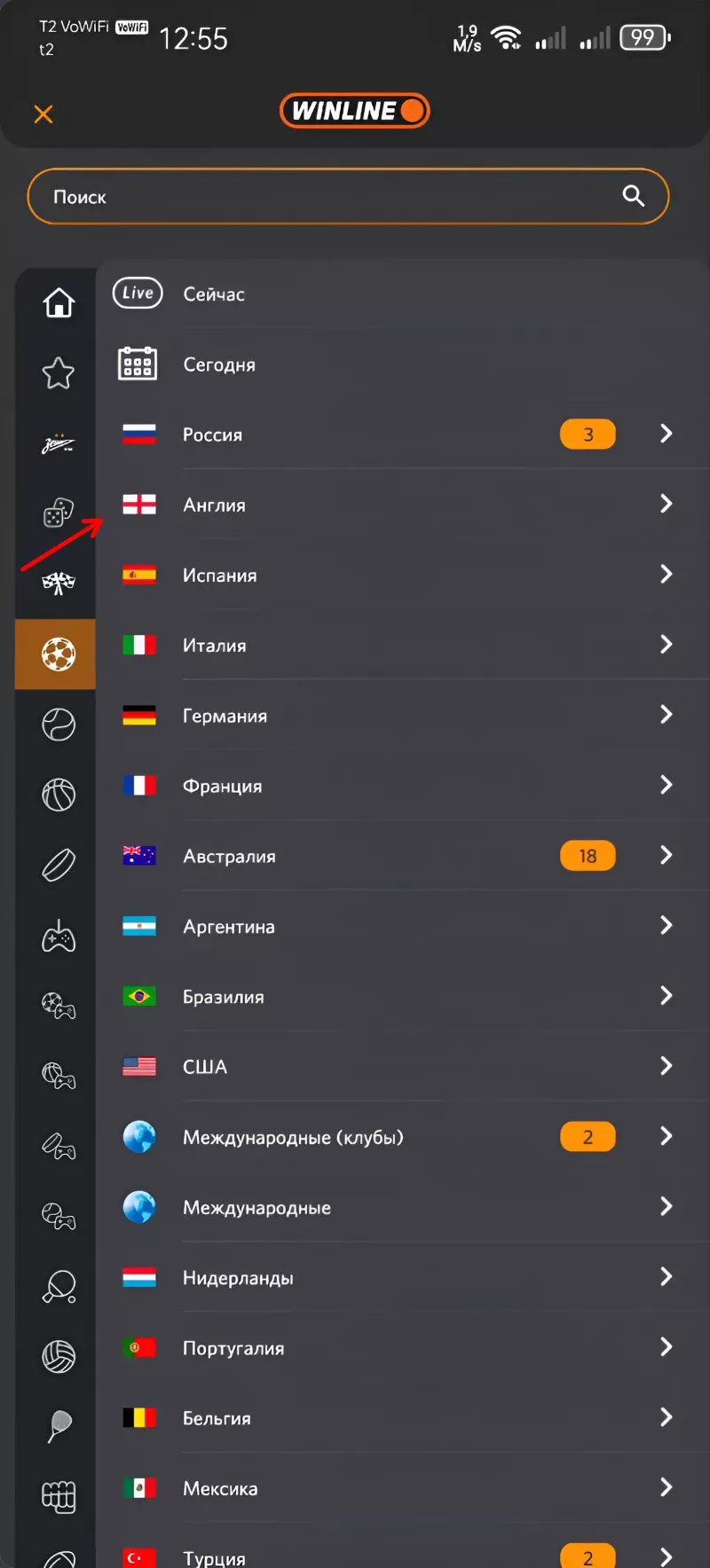The width and height of the screenshot is (710, 1568).
Task: Go to Франция leagues
Action: pyautogui.click(x=399, y=786)
